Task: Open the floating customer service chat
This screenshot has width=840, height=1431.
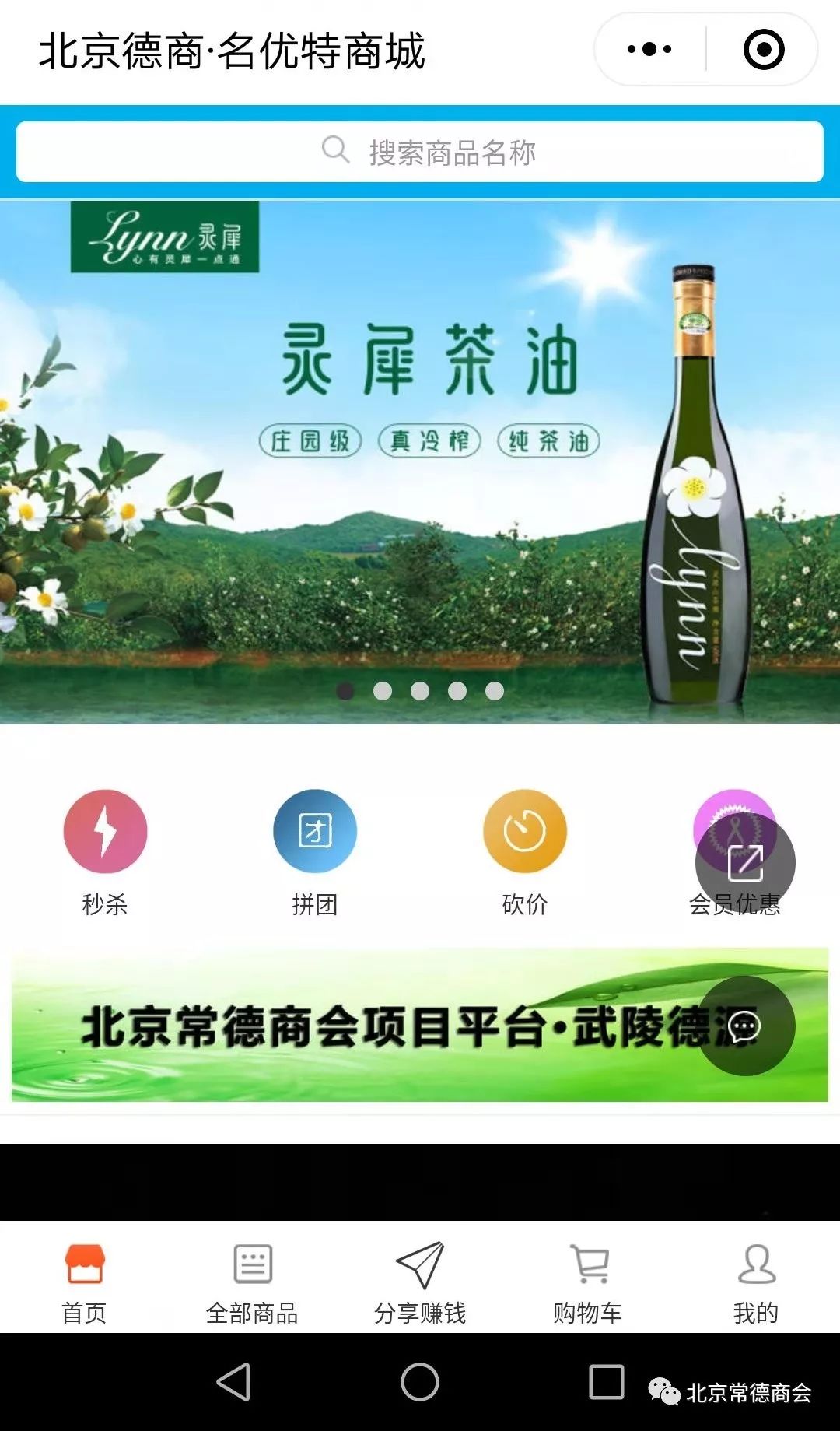Action: pos(745,1026)
